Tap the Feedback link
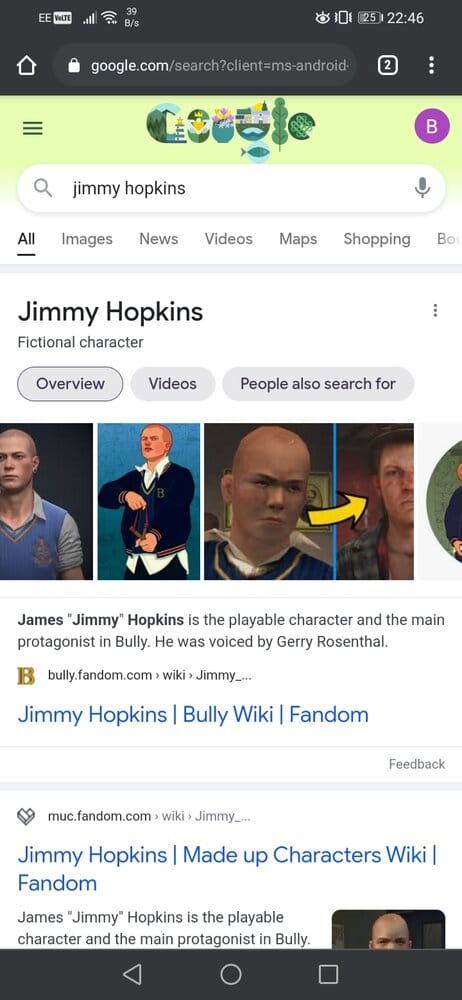Screen dimensions: 462x1000 (x=417, y=764)
